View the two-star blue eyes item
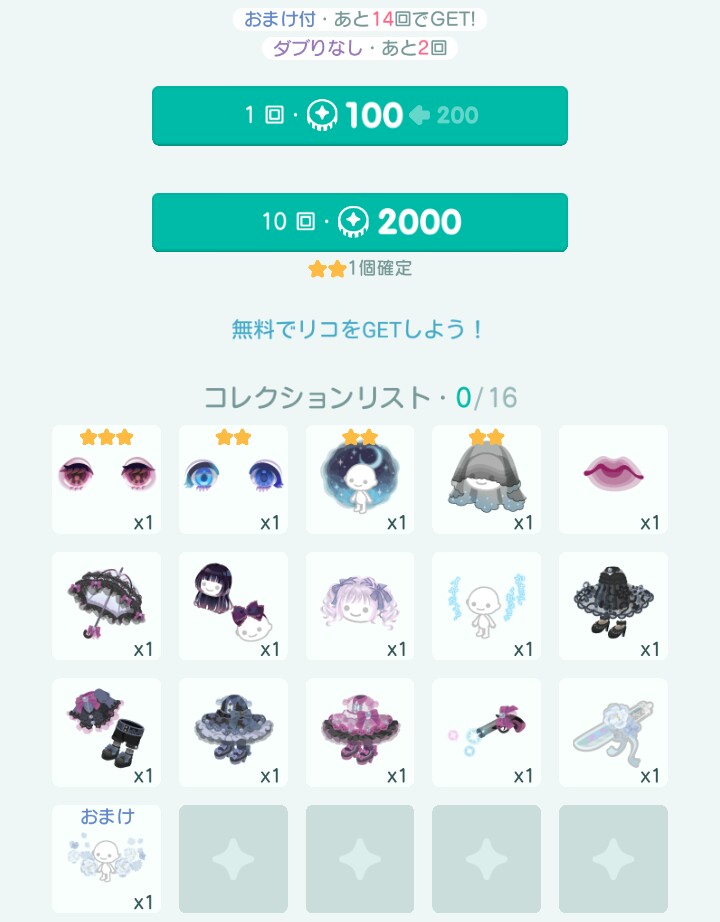 tap(233, 479)
